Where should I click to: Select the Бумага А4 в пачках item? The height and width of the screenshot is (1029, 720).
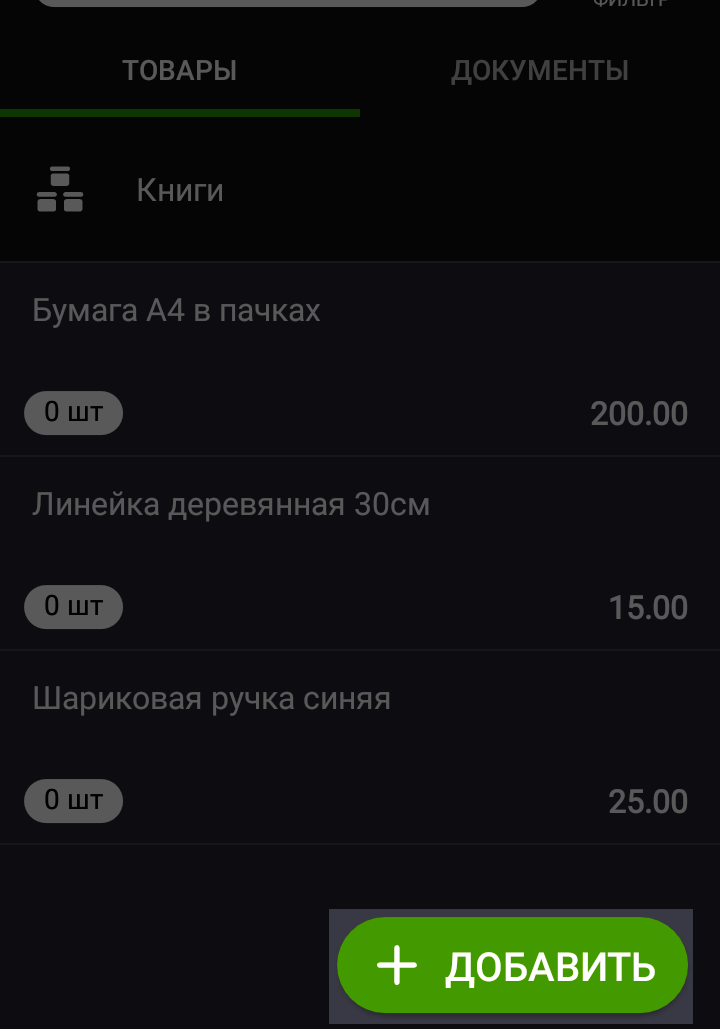click(177, 310)
